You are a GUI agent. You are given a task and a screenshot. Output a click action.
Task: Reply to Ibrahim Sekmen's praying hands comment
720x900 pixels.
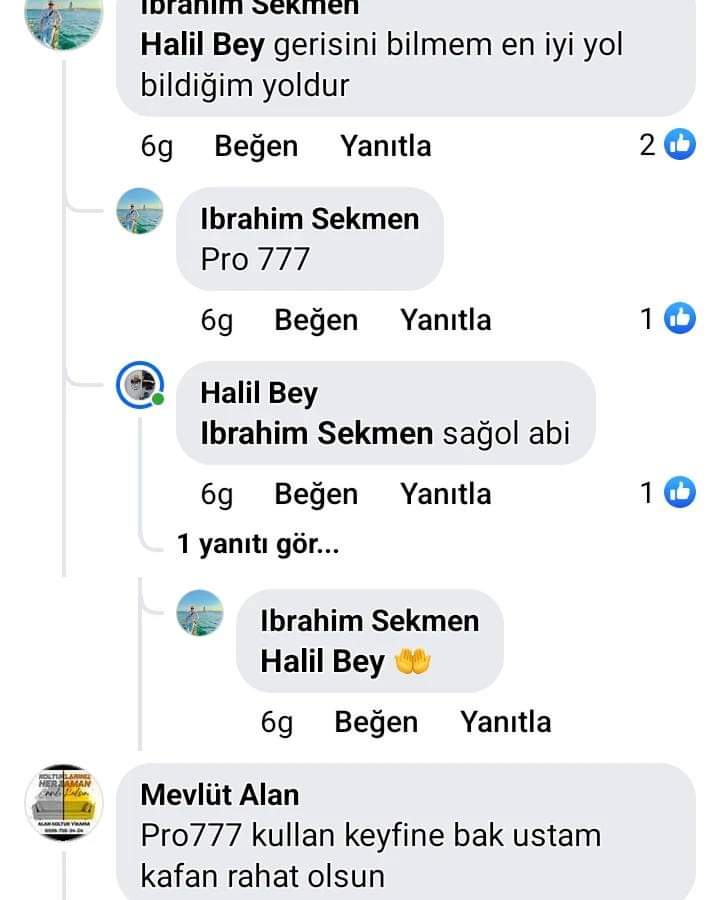click(505, 721)
